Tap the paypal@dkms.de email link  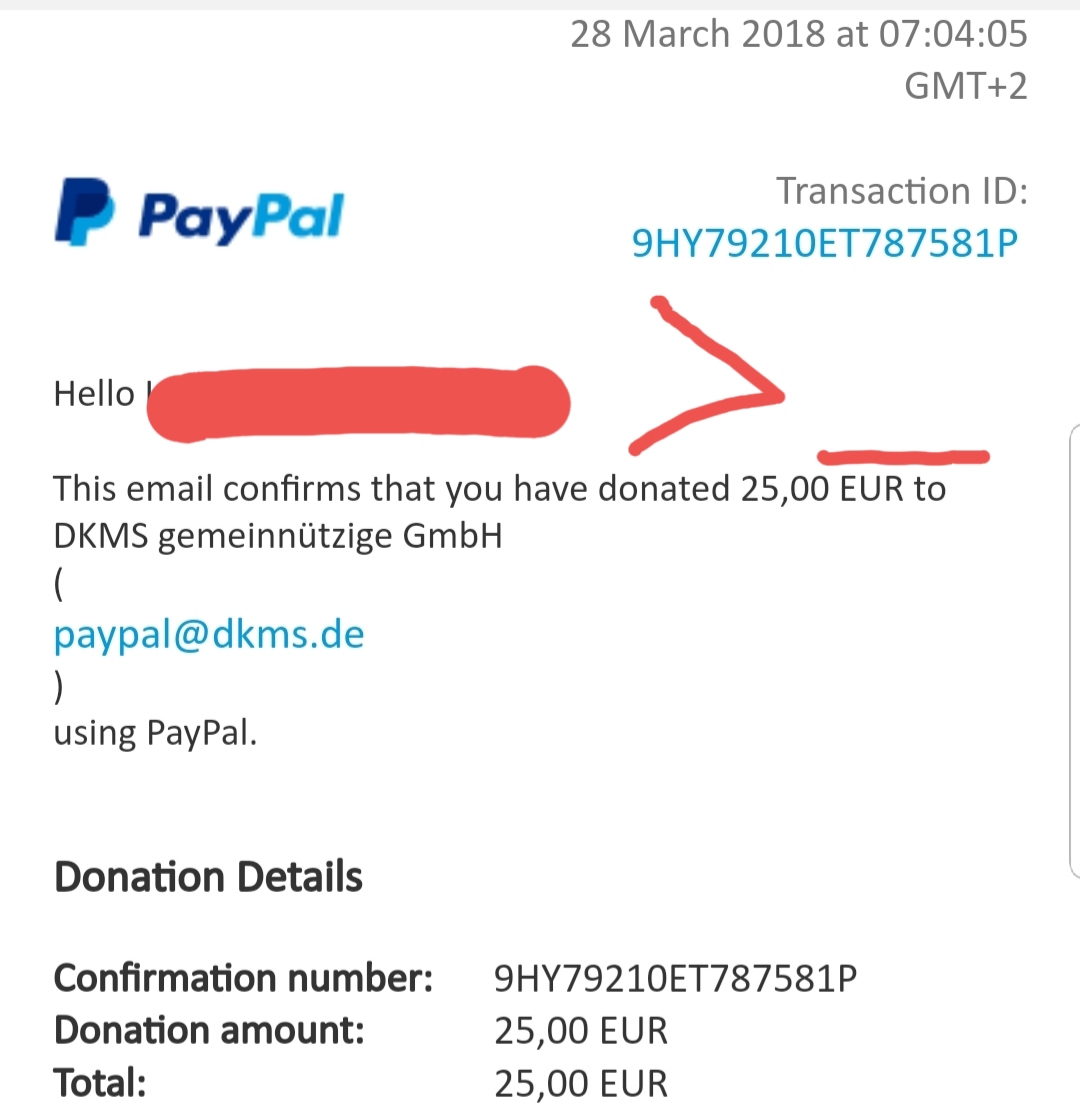209,635
